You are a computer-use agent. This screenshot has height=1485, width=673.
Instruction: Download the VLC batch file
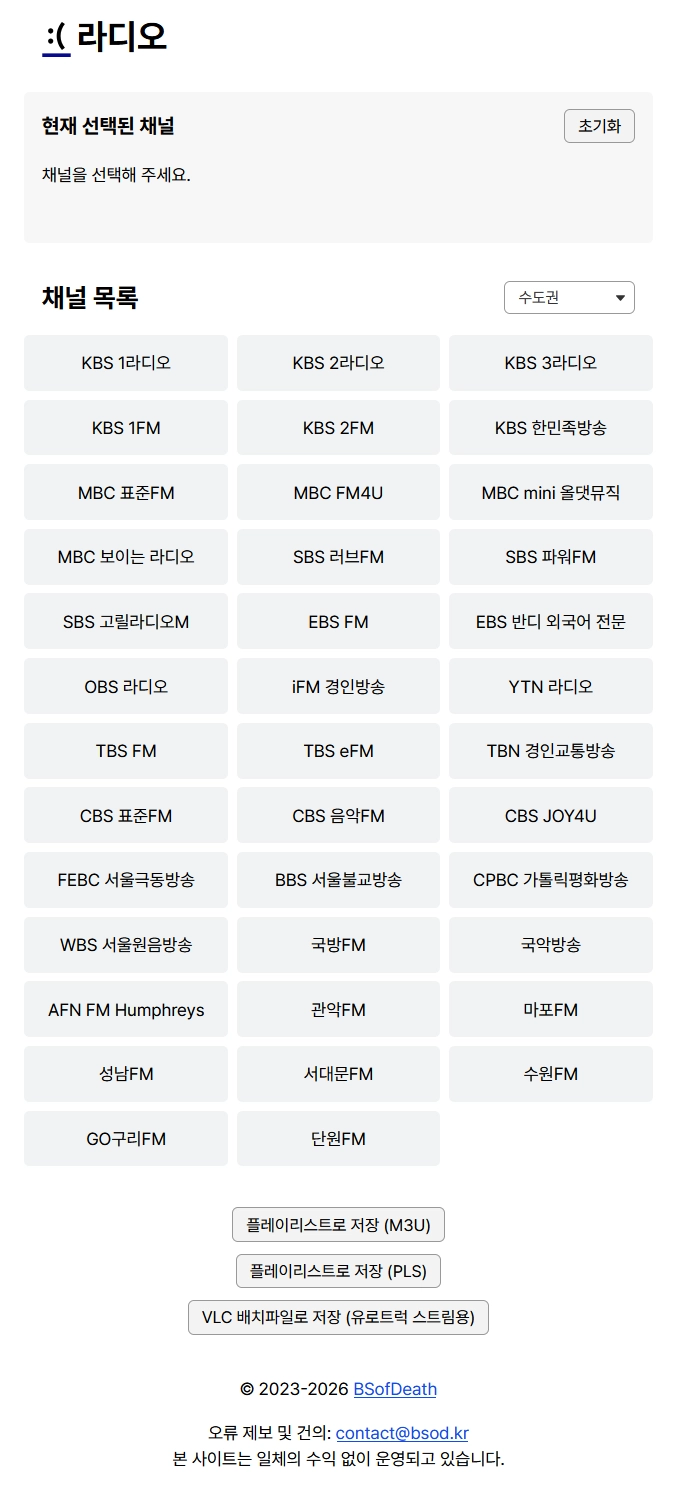point(338,1317)
